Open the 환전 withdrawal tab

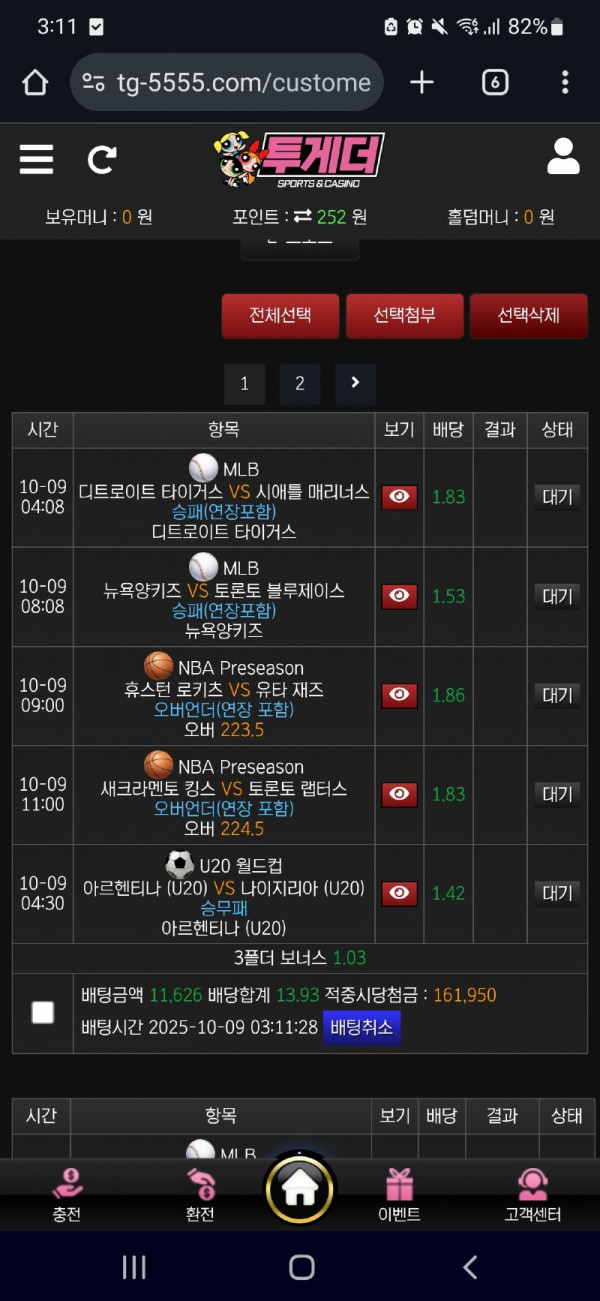[200, 1195]
